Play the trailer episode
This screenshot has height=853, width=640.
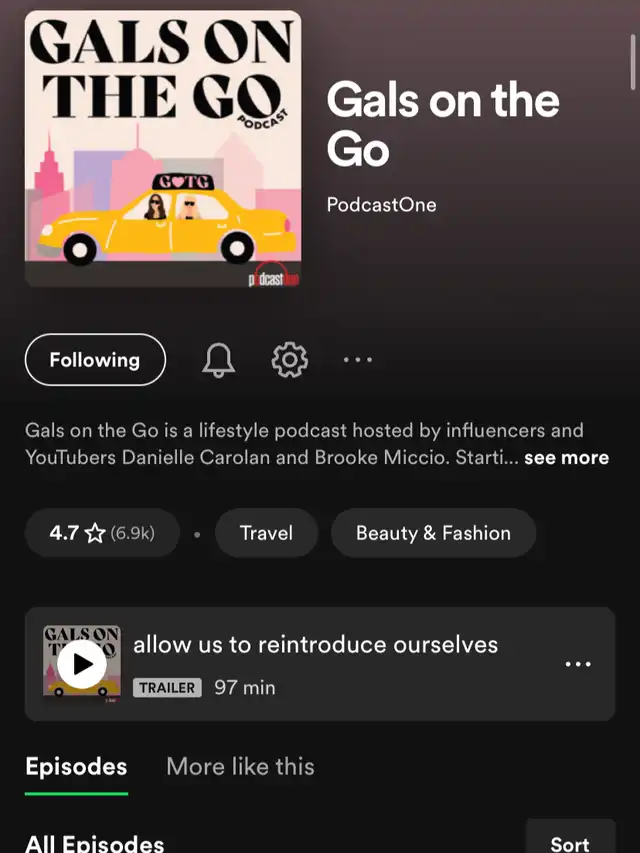pos(82,662)
